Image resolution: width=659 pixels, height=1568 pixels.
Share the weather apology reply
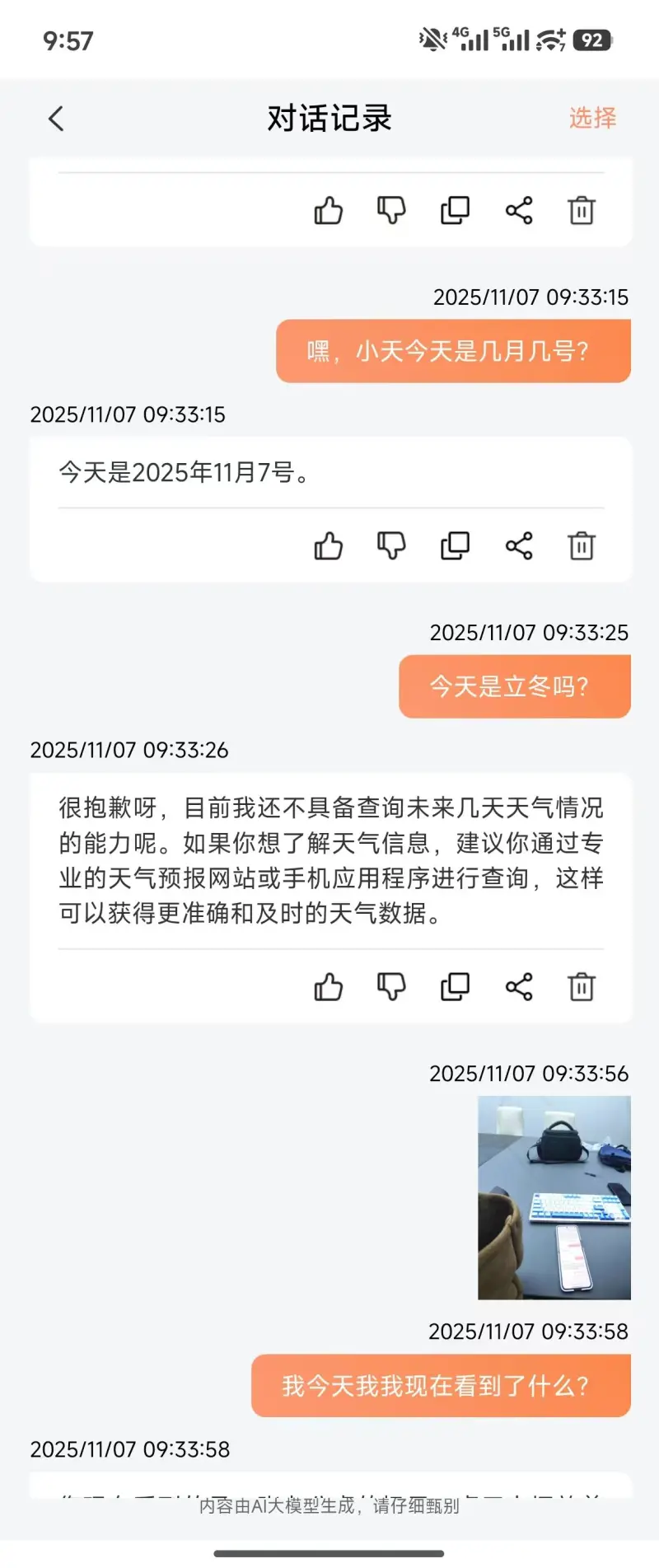[519, 986]
